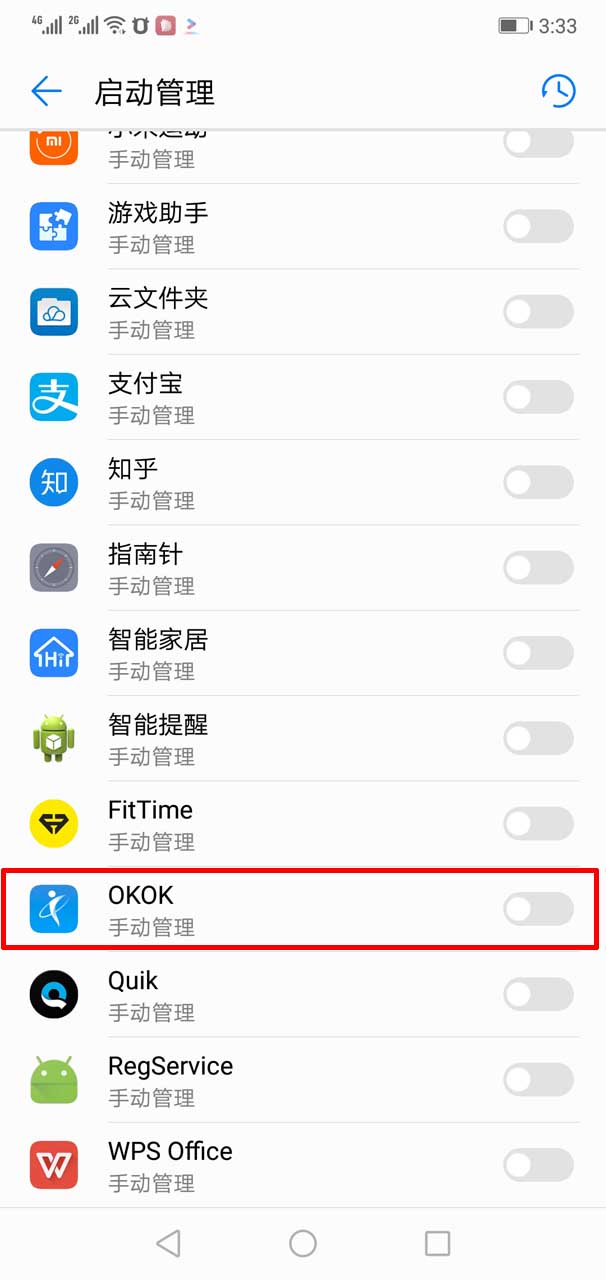
Task: Enable auto management for 支付宝
Action: pyautogui.click(x=538, y=398)
